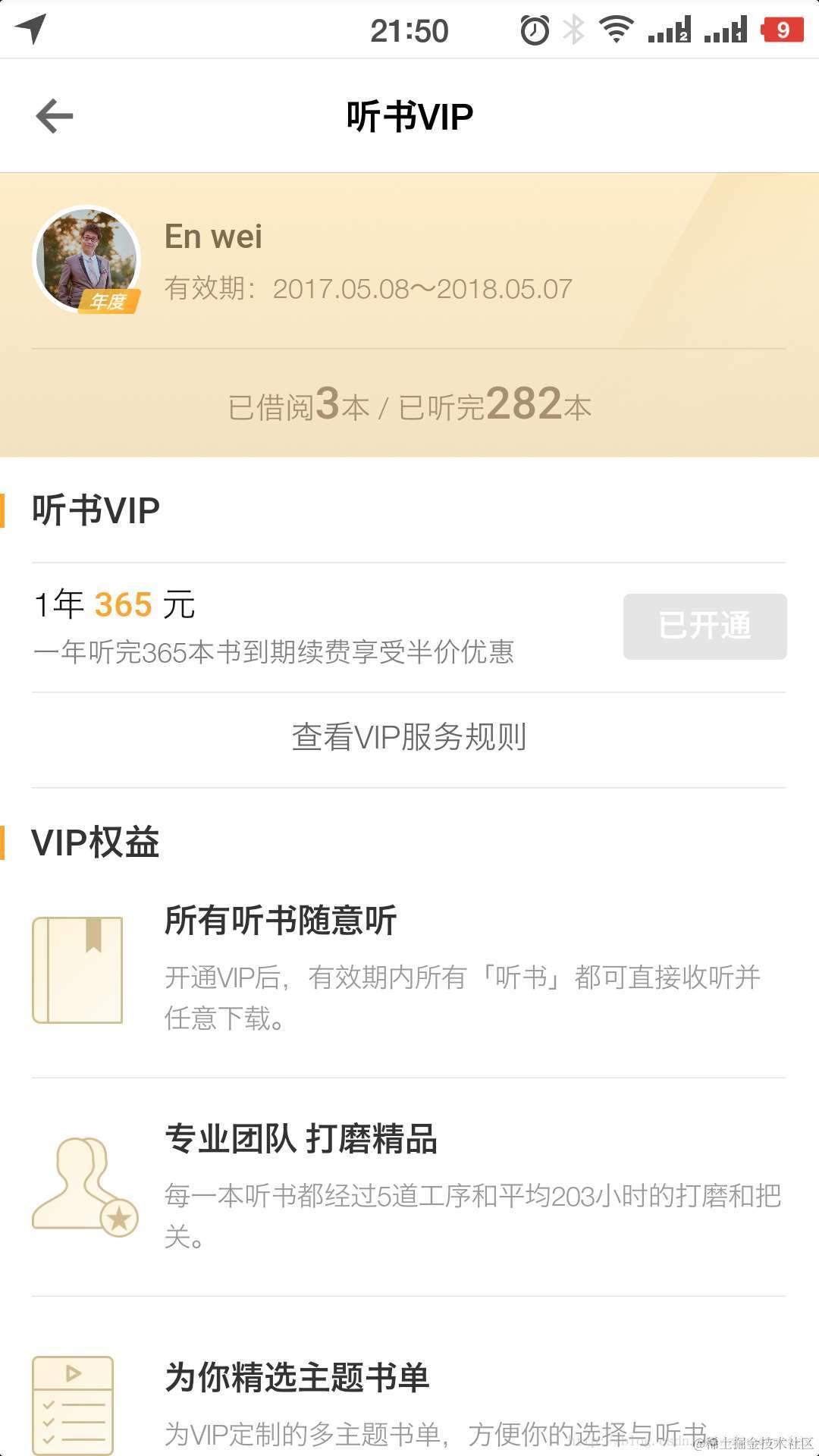The height and width of the screenshot is (1456, 819).
Task: Tap the 已开通 button
Action: 704,626
